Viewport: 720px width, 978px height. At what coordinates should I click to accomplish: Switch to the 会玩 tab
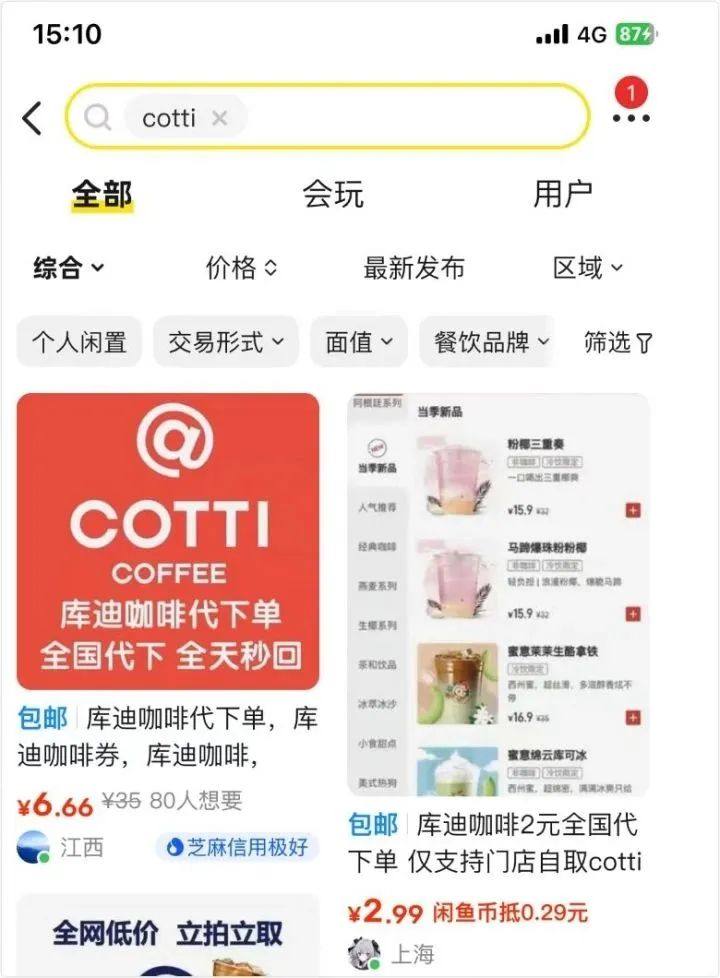tap(333, 194)
